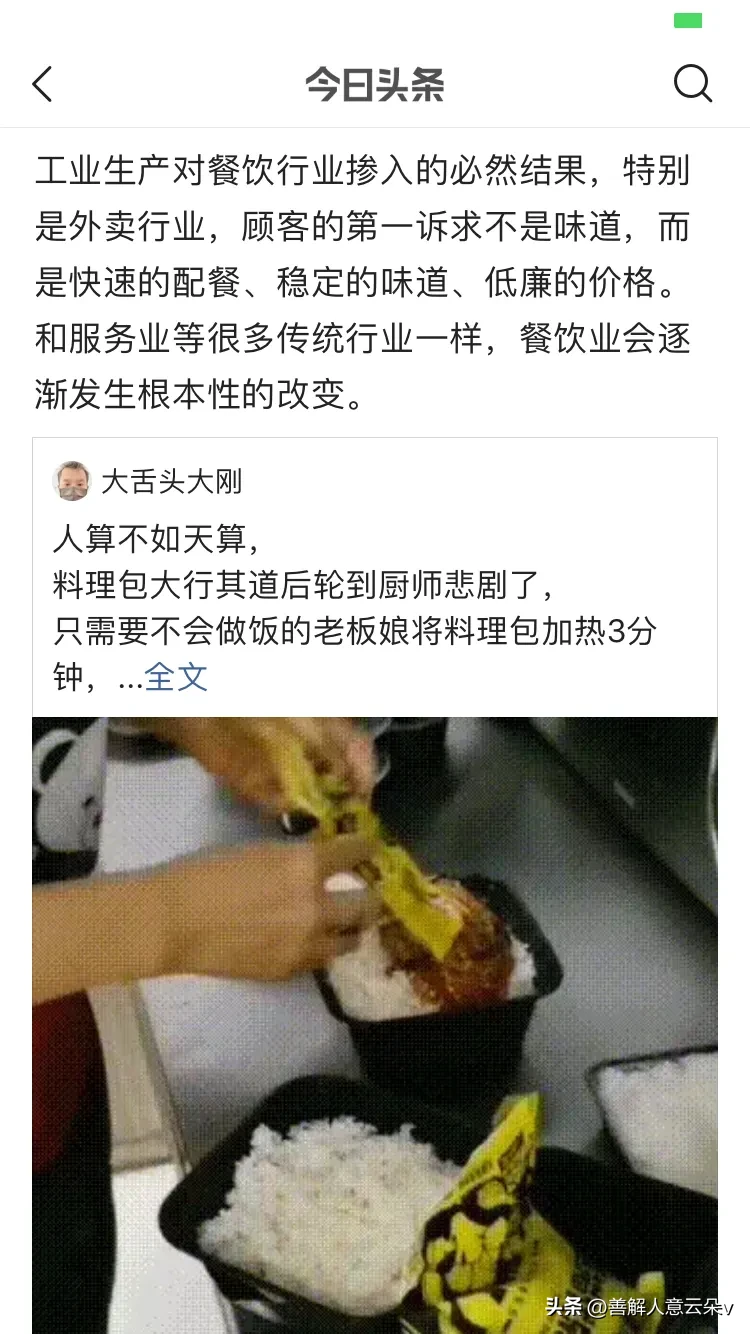Open the takeaway rice box image
Viewport: 750px width, 1334px height.
(x=374, y=1020)
